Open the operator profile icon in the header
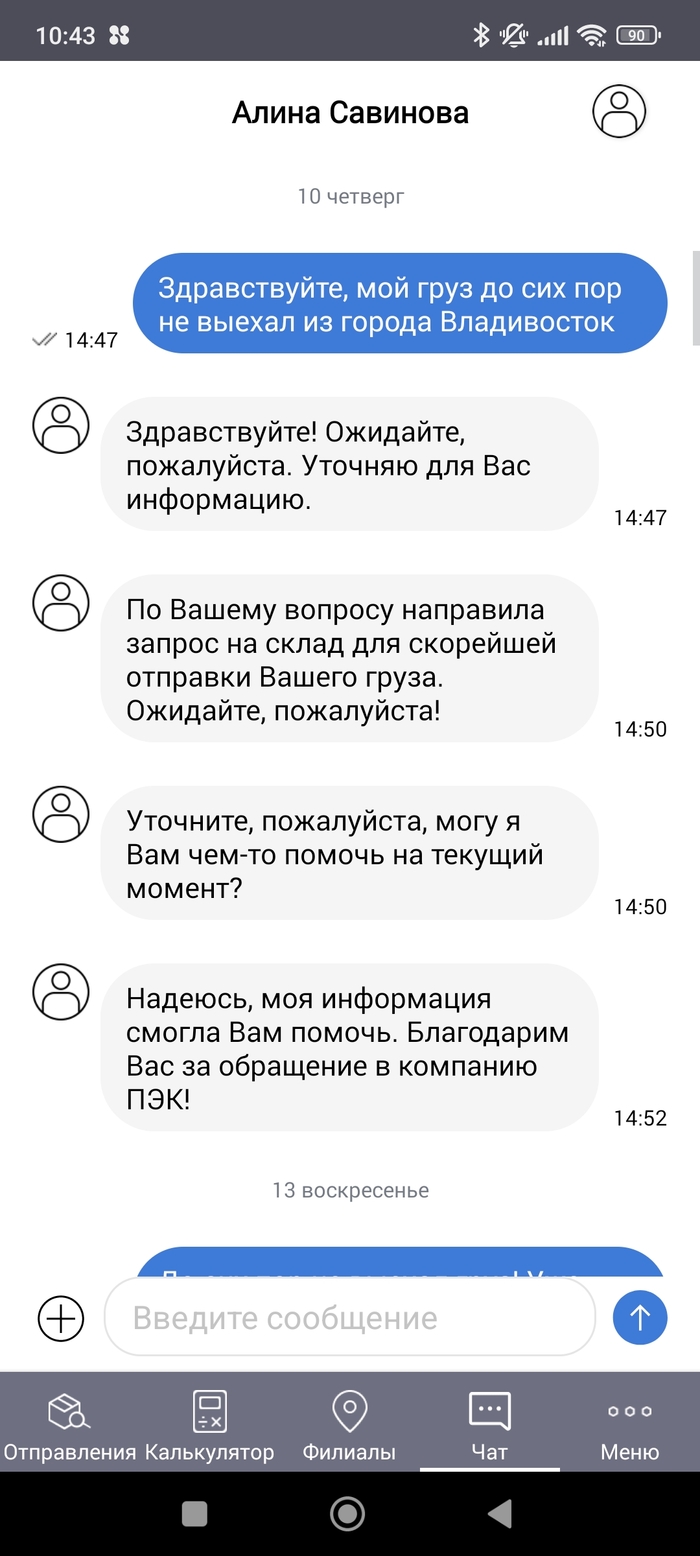The width and height of the screenshot is (700, 1556). (619, 111)
